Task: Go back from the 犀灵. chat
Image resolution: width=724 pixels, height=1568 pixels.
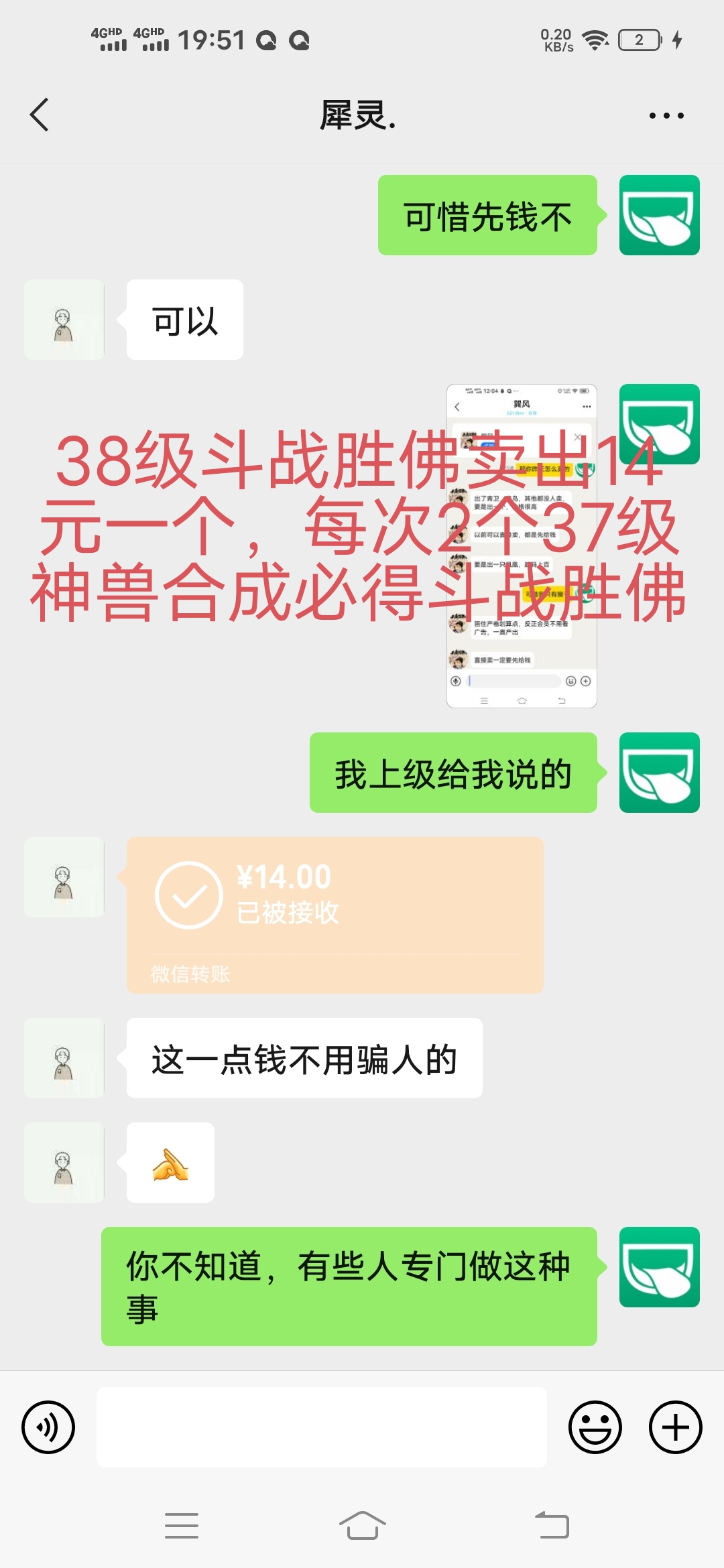Action: (40, 115)
